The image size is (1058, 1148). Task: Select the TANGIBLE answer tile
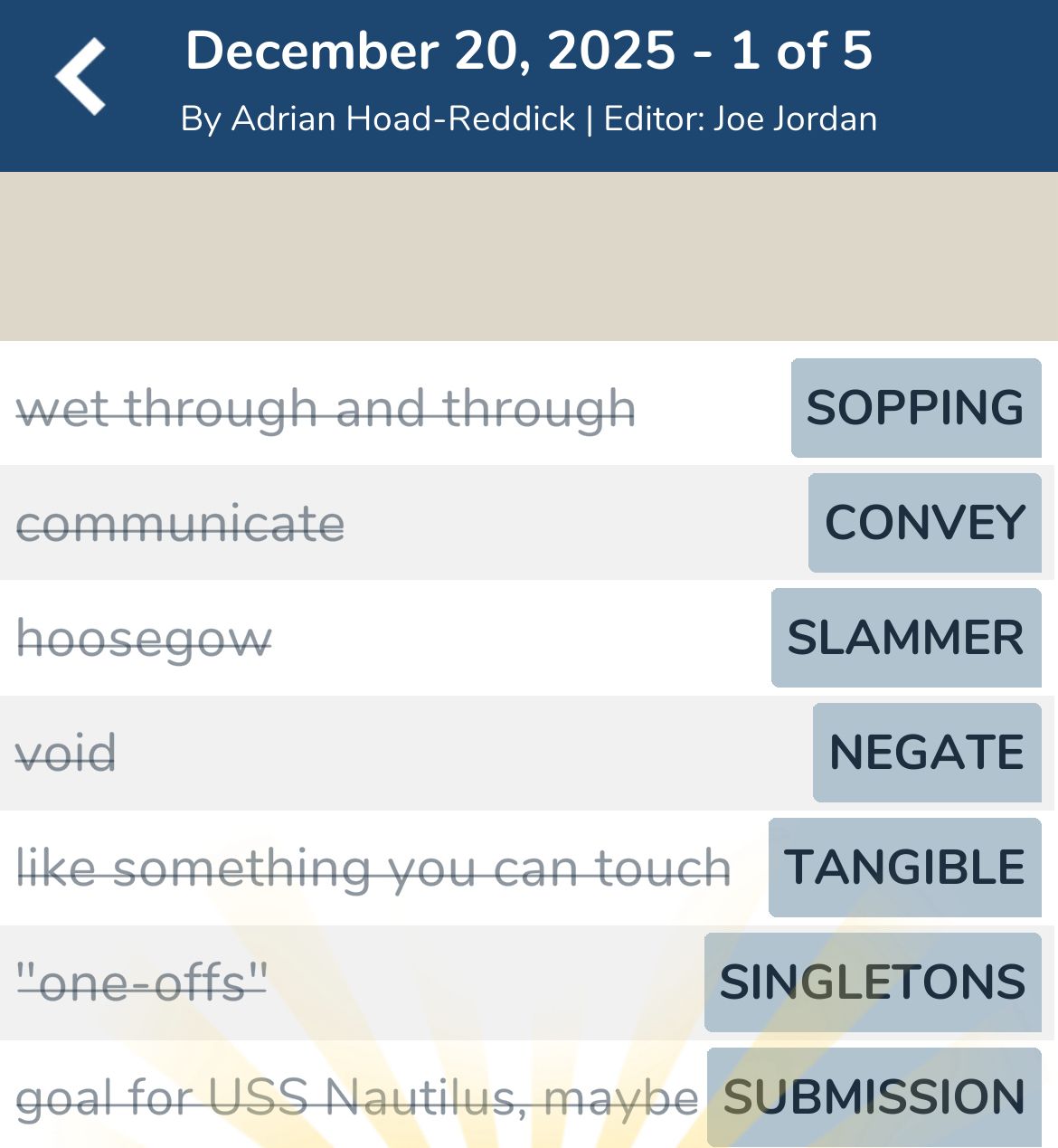point(904,867)
